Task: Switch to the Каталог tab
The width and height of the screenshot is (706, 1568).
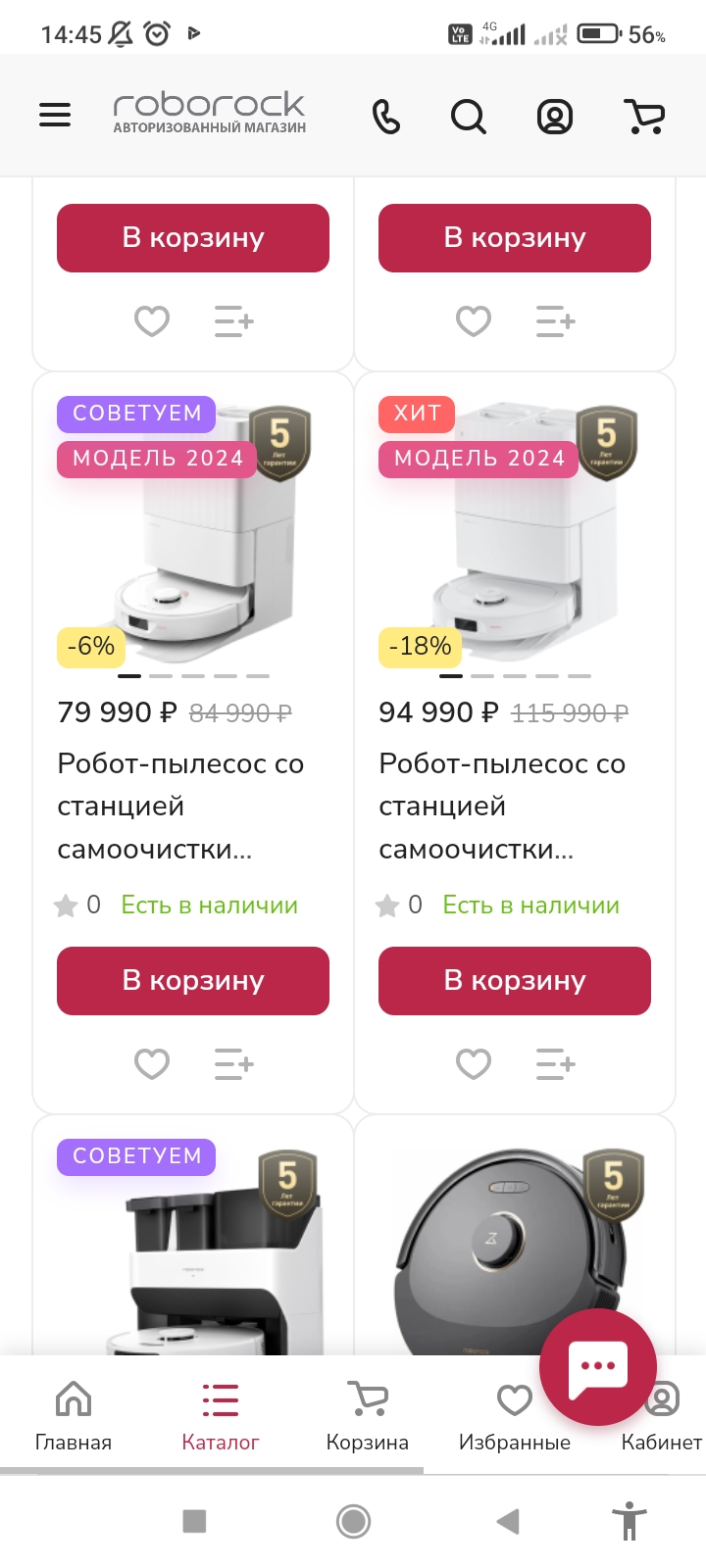Action: [221, 1415]
